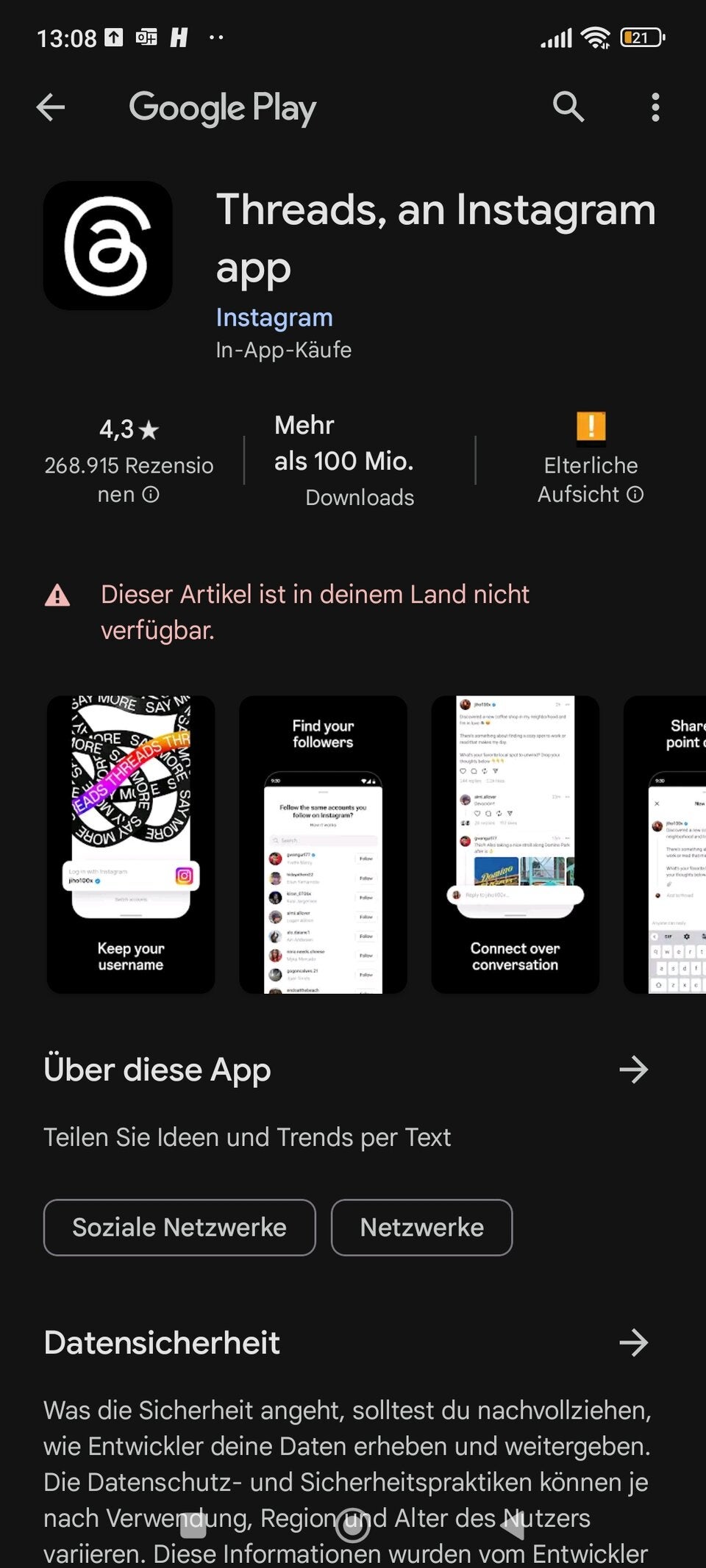Tap the Threads app logo

(x=107, y=245)
